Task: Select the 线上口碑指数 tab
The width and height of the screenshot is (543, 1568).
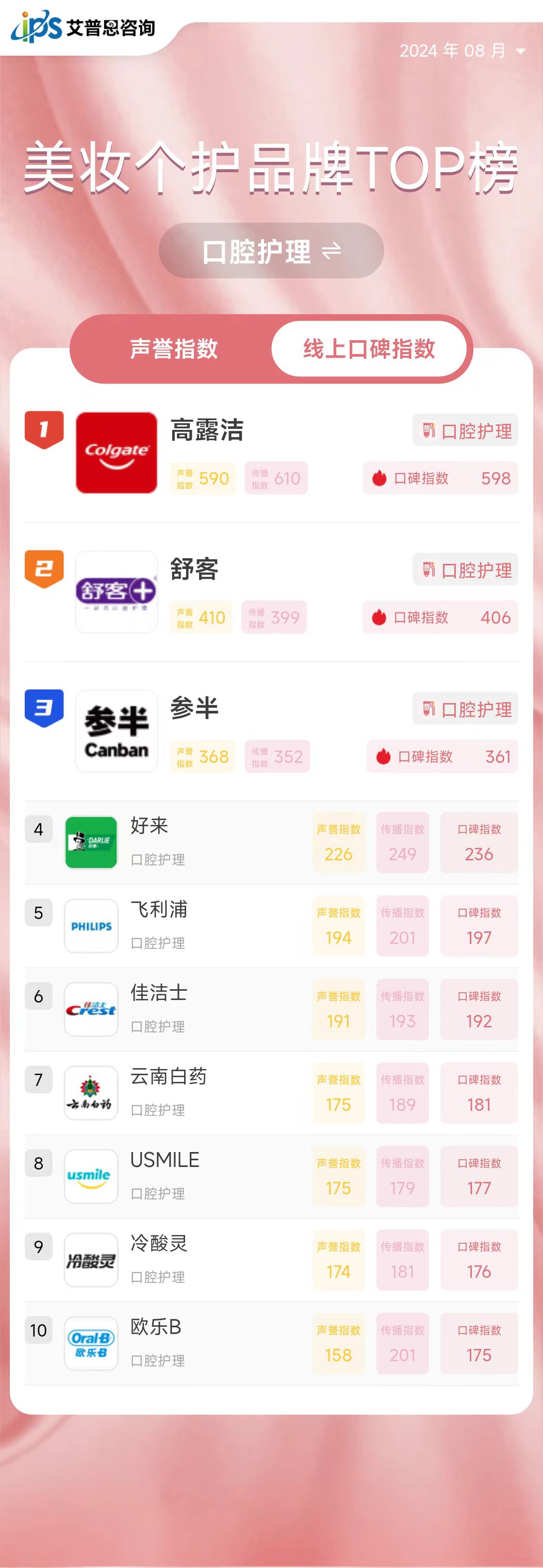Action: (x=369, y=349)
